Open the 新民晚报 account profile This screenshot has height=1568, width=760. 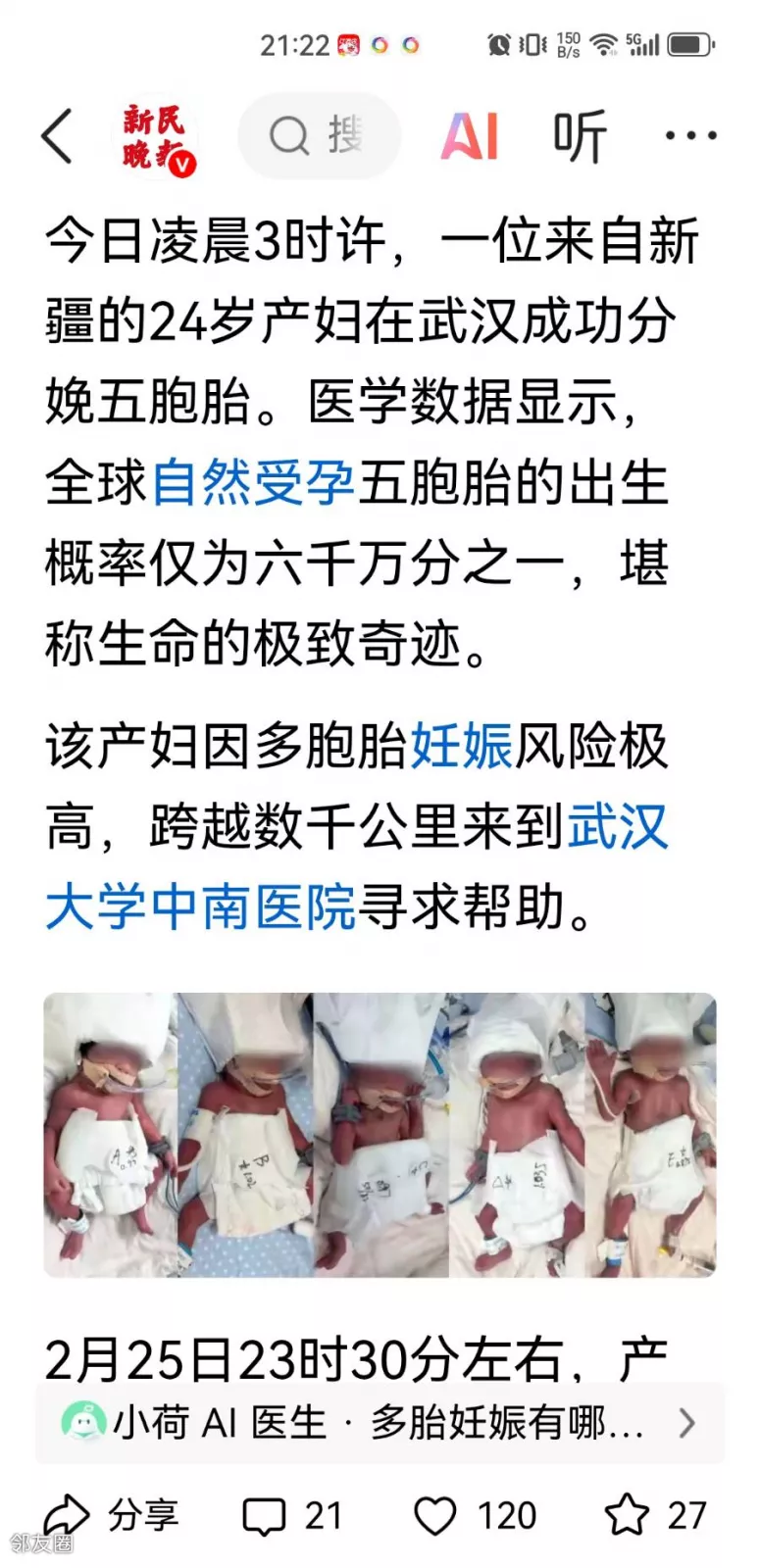[157, 138]
